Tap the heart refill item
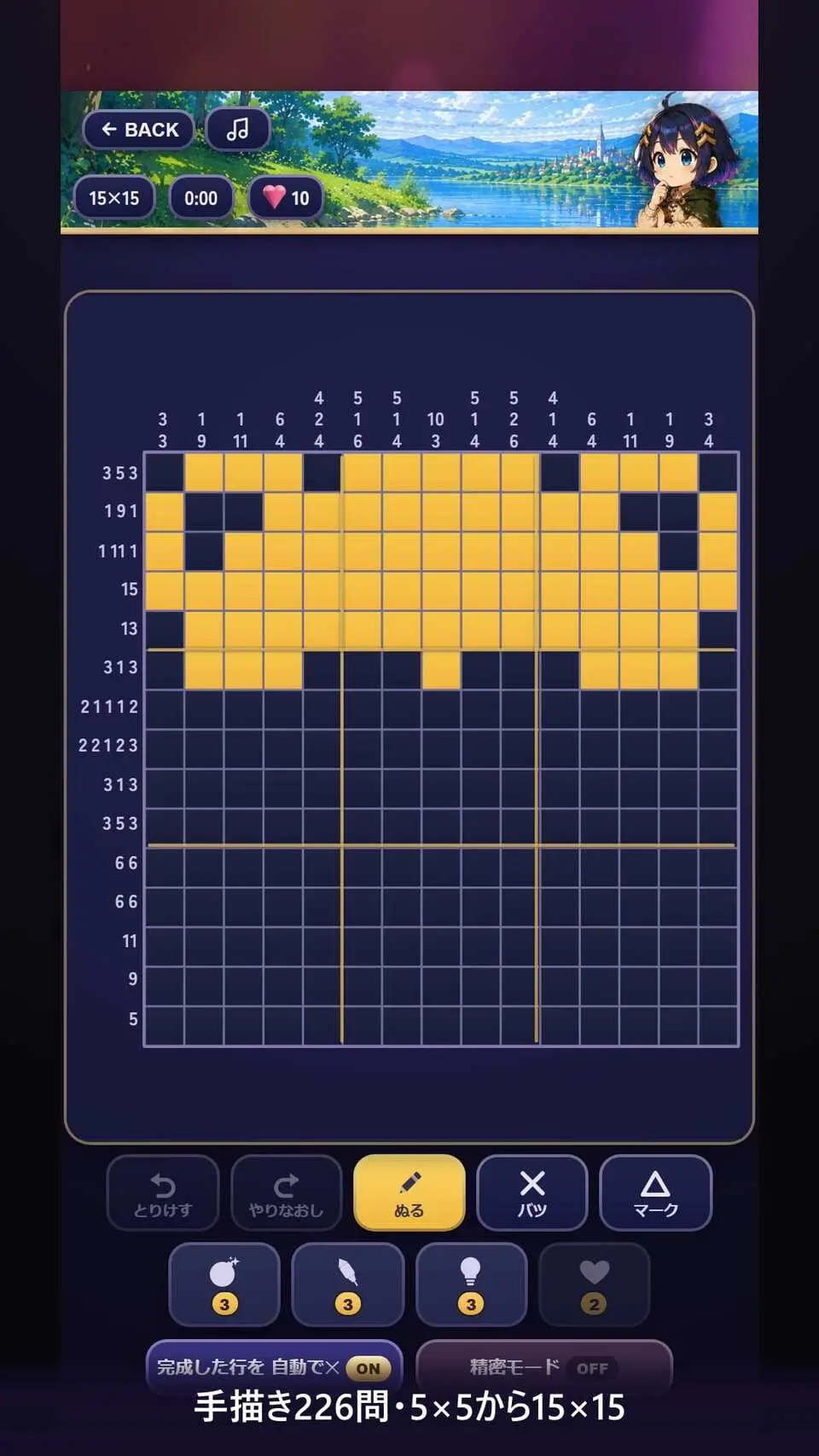 tap(594, 1284)
